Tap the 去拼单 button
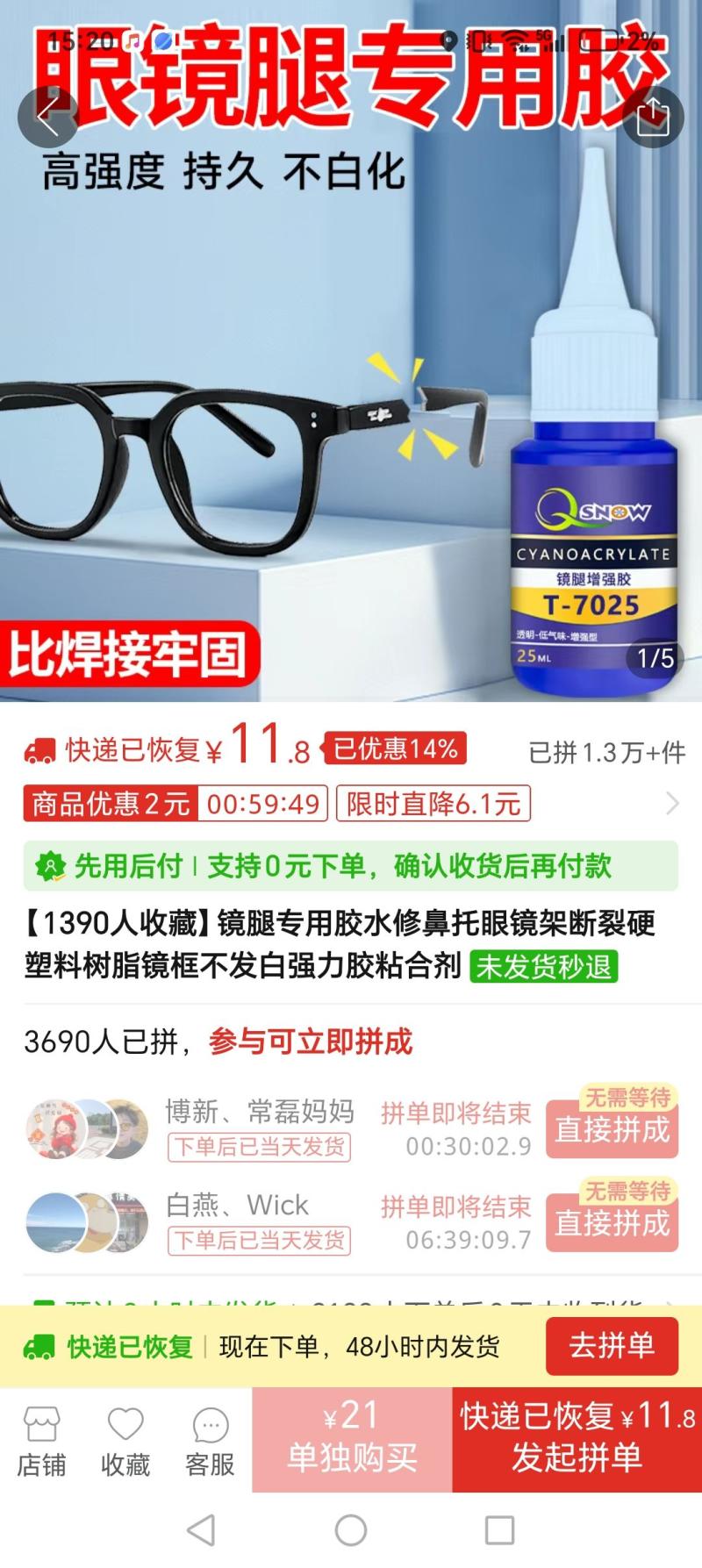Viewport: 702px width, 1568px height. [x=612, y=1345]
